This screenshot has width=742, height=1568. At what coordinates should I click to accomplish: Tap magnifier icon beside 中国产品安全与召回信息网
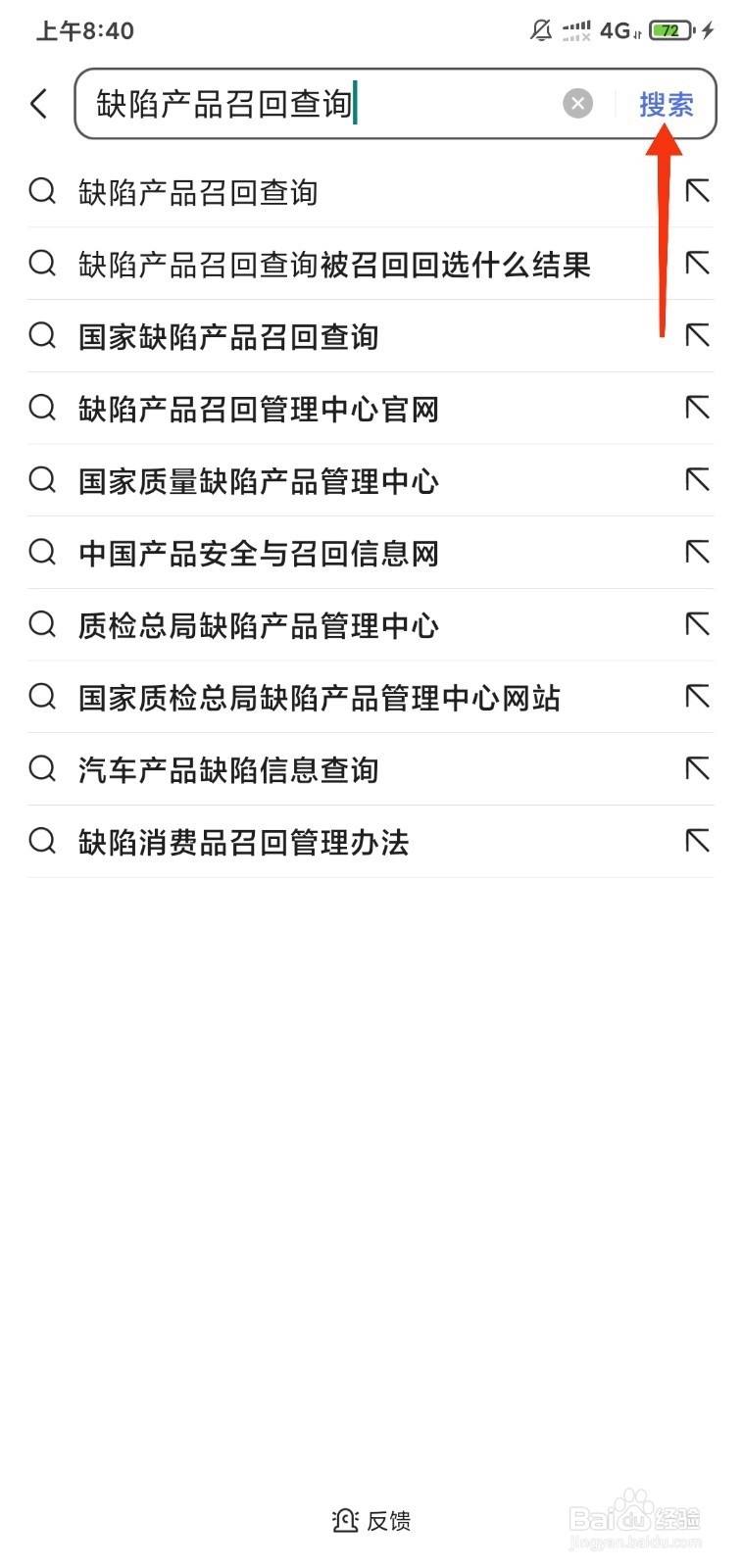(x=42, y=553)
